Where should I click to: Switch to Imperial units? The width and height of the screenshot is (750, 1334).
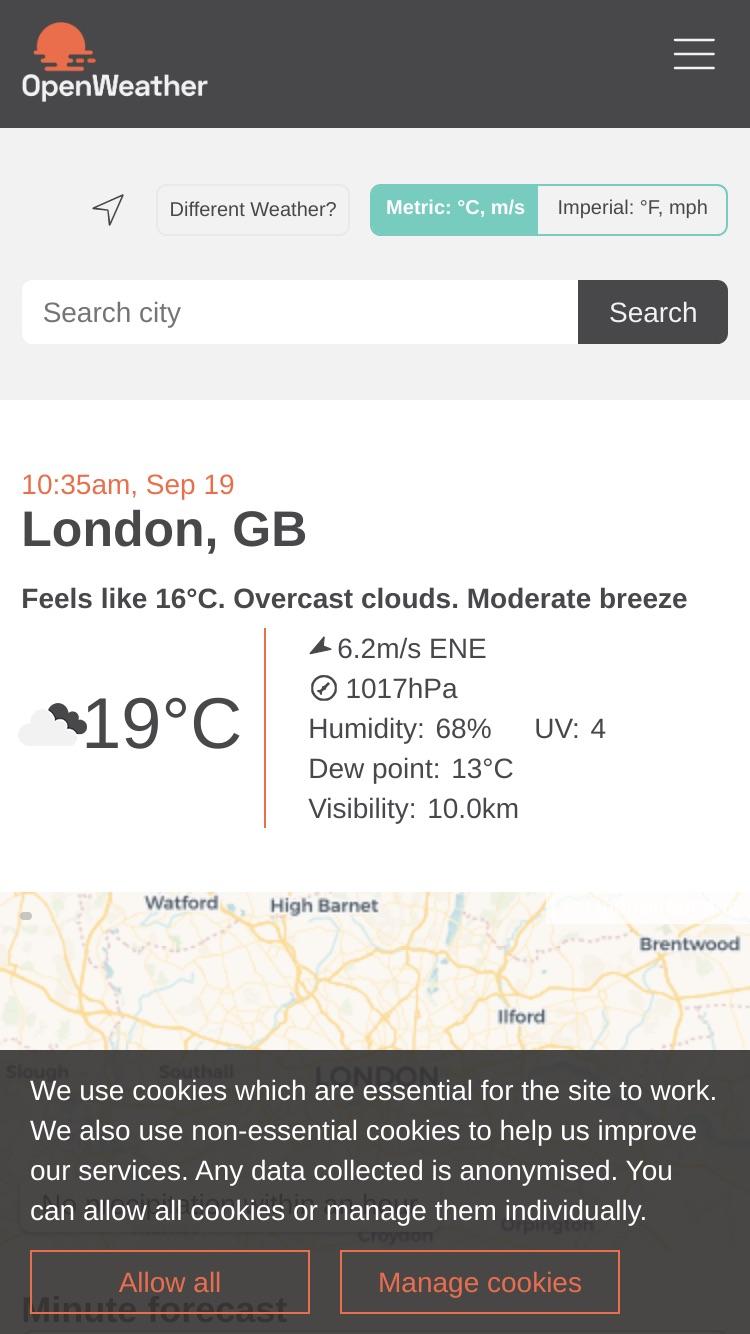click(x=632, y=209)
